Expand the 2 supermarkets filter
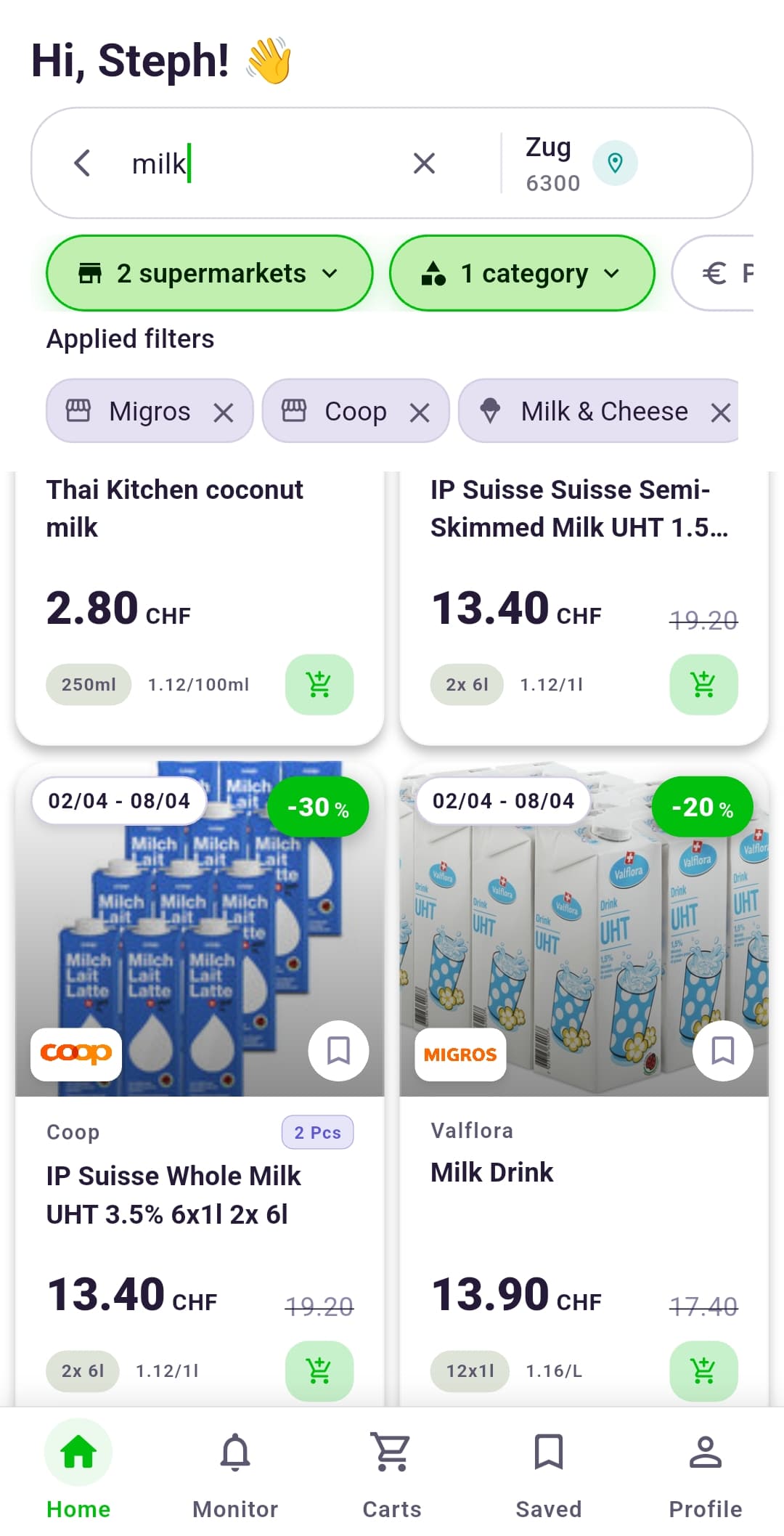This screenshot has width=784, height=1536. [209, 274]
